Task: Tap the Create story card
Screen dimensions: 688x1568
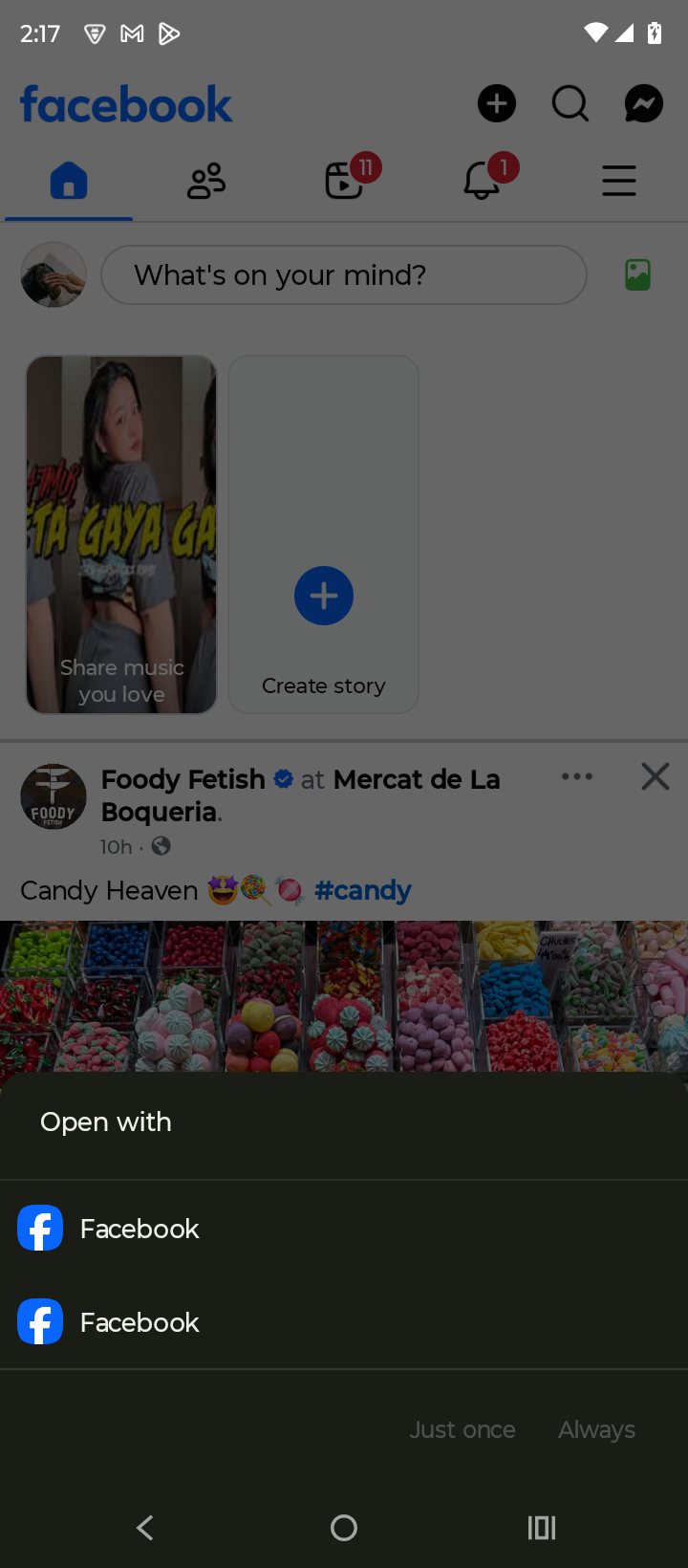Action: tap(323, 535)
